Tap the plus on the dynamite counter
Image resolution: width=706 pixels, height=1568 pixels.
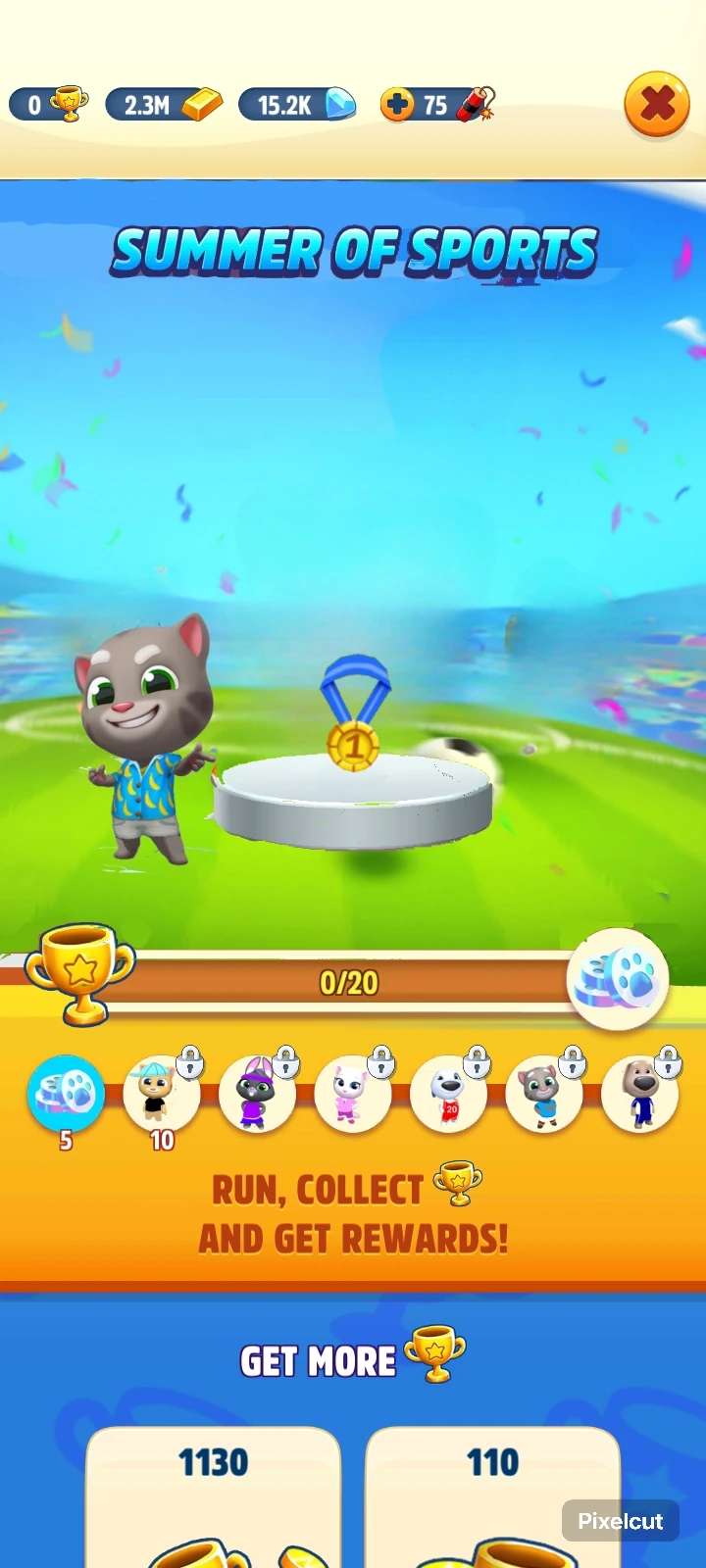397,105
